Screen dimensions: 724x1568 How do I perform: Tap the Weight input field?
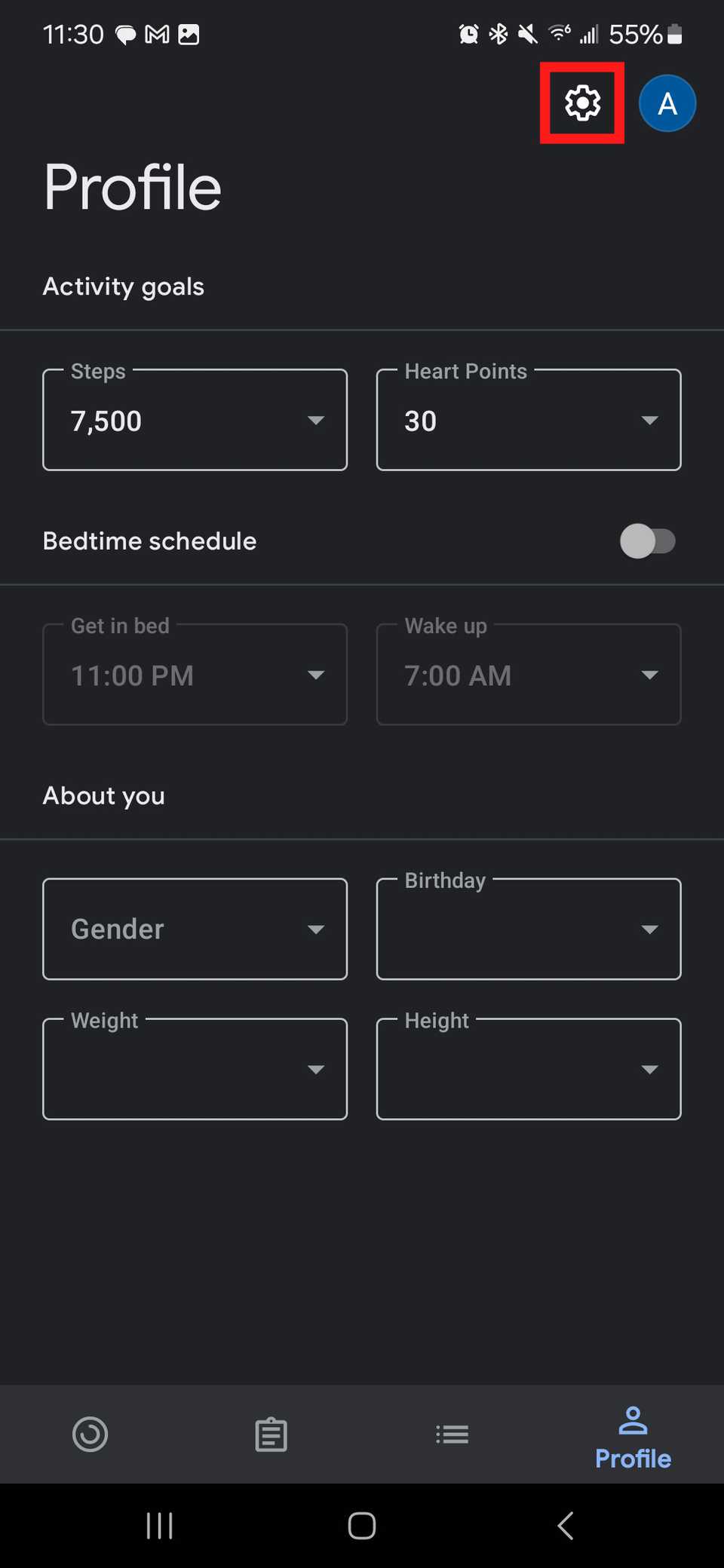tap(195, 1069)
